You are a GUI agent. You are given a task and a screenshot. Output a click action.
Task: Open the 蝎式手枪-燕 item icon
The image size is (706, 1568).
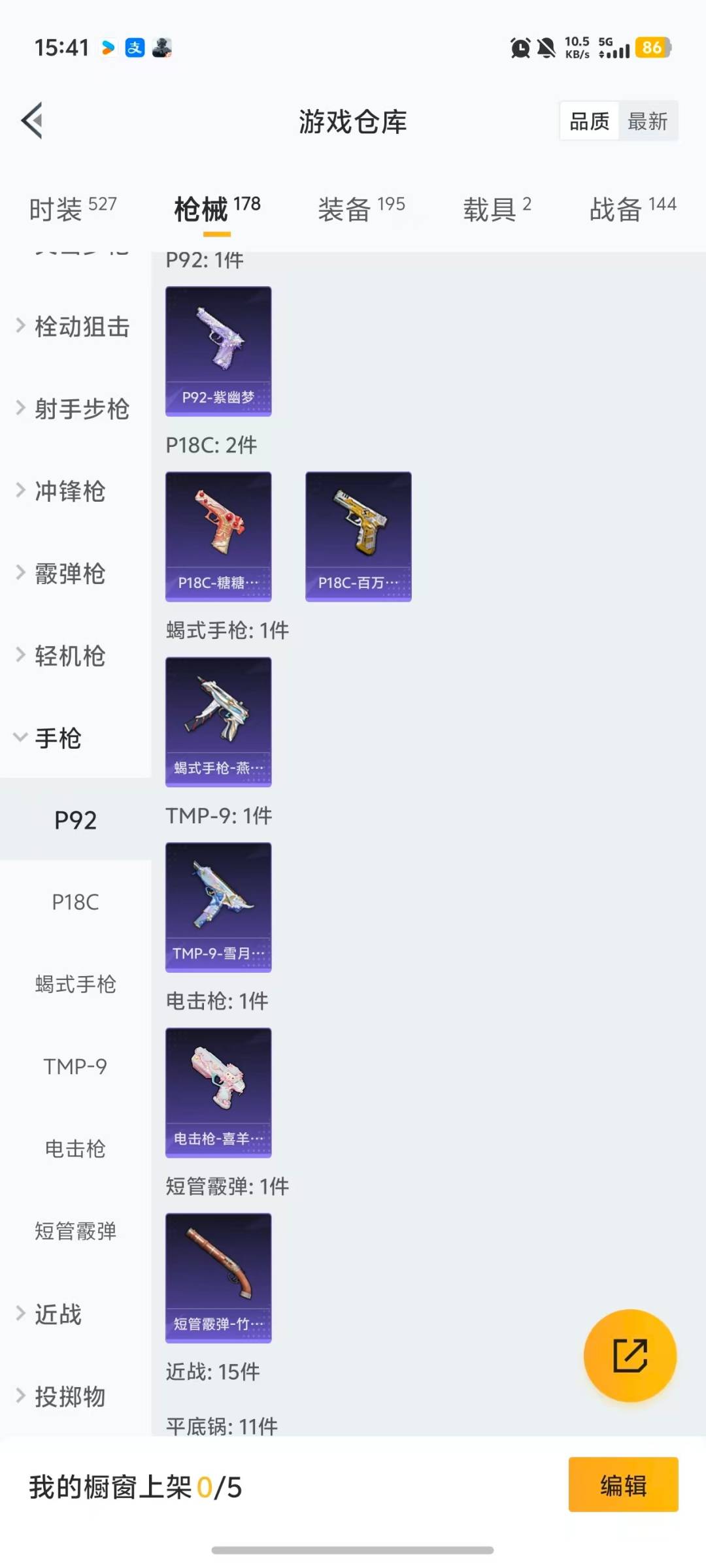point(218,721)
